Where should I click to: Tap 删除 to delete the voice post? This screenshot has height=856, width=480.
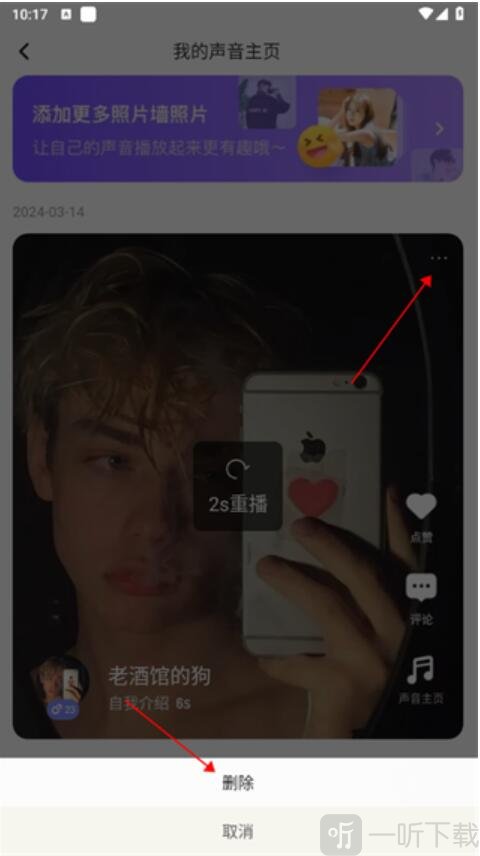tap(238, 782)
